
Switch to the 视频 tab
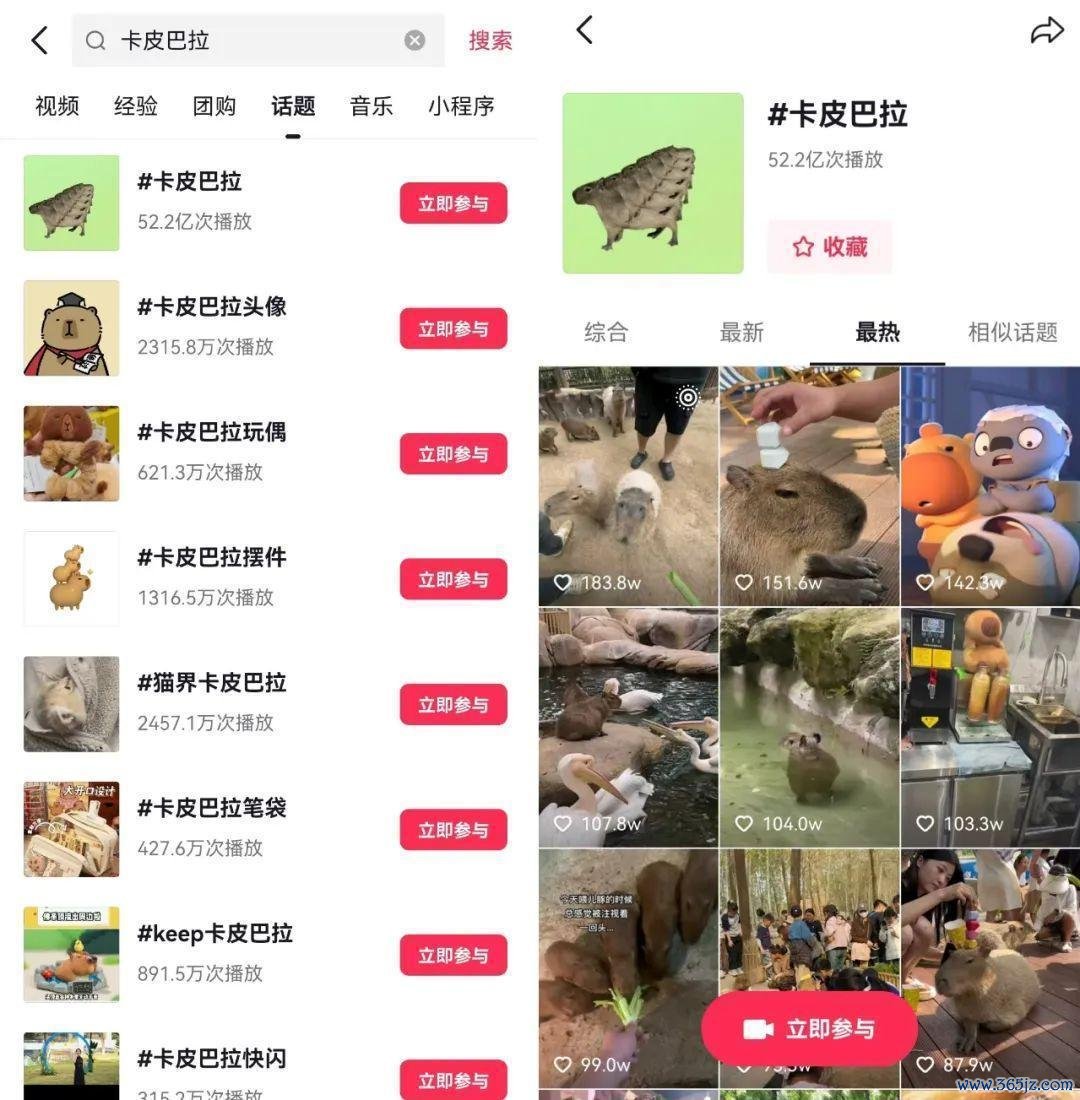pyautogui.click(x=57, y=106)
